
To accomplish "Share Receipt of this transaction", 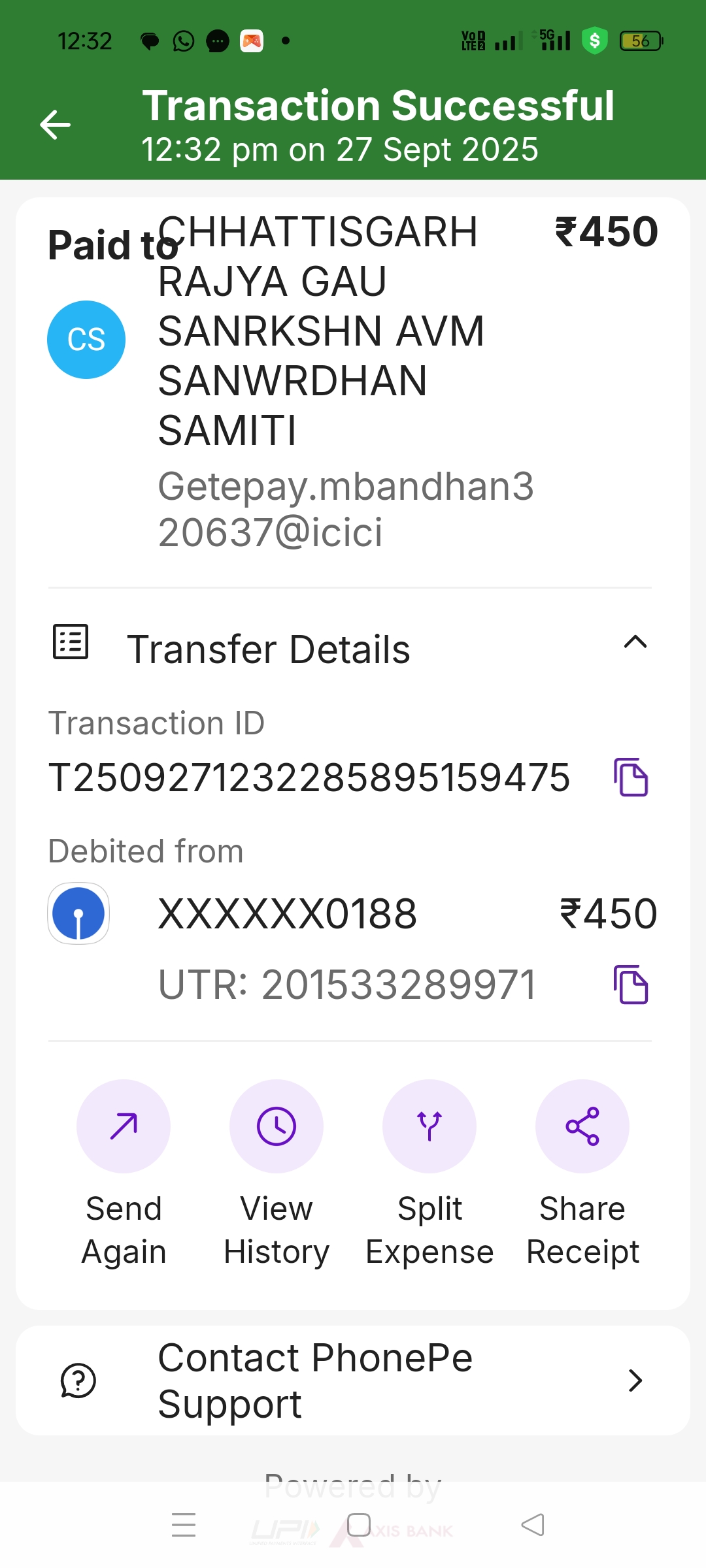I will 582,1126.
